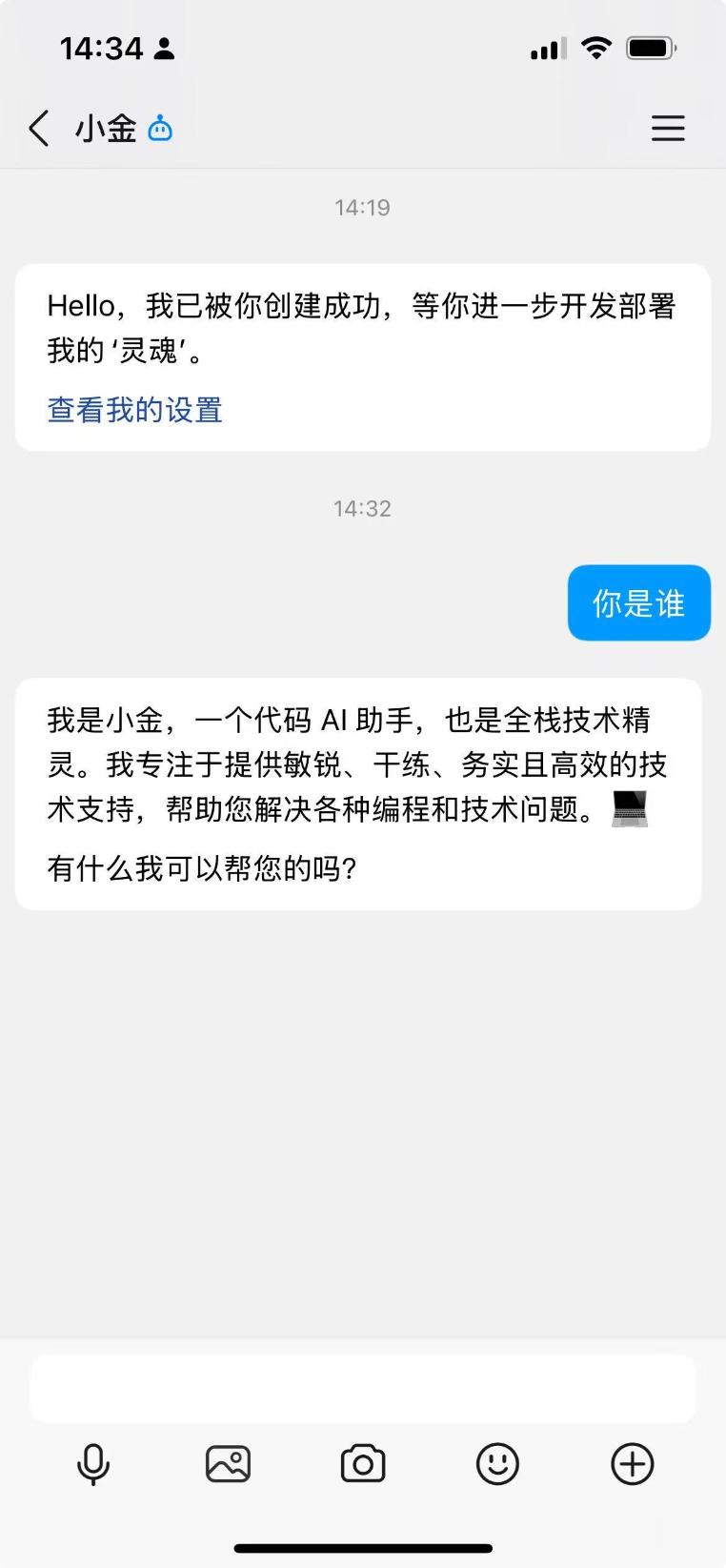This screenshot has width=726, height=1568.
Task: Open more attachment options with plus
Action: point(633,1463)
